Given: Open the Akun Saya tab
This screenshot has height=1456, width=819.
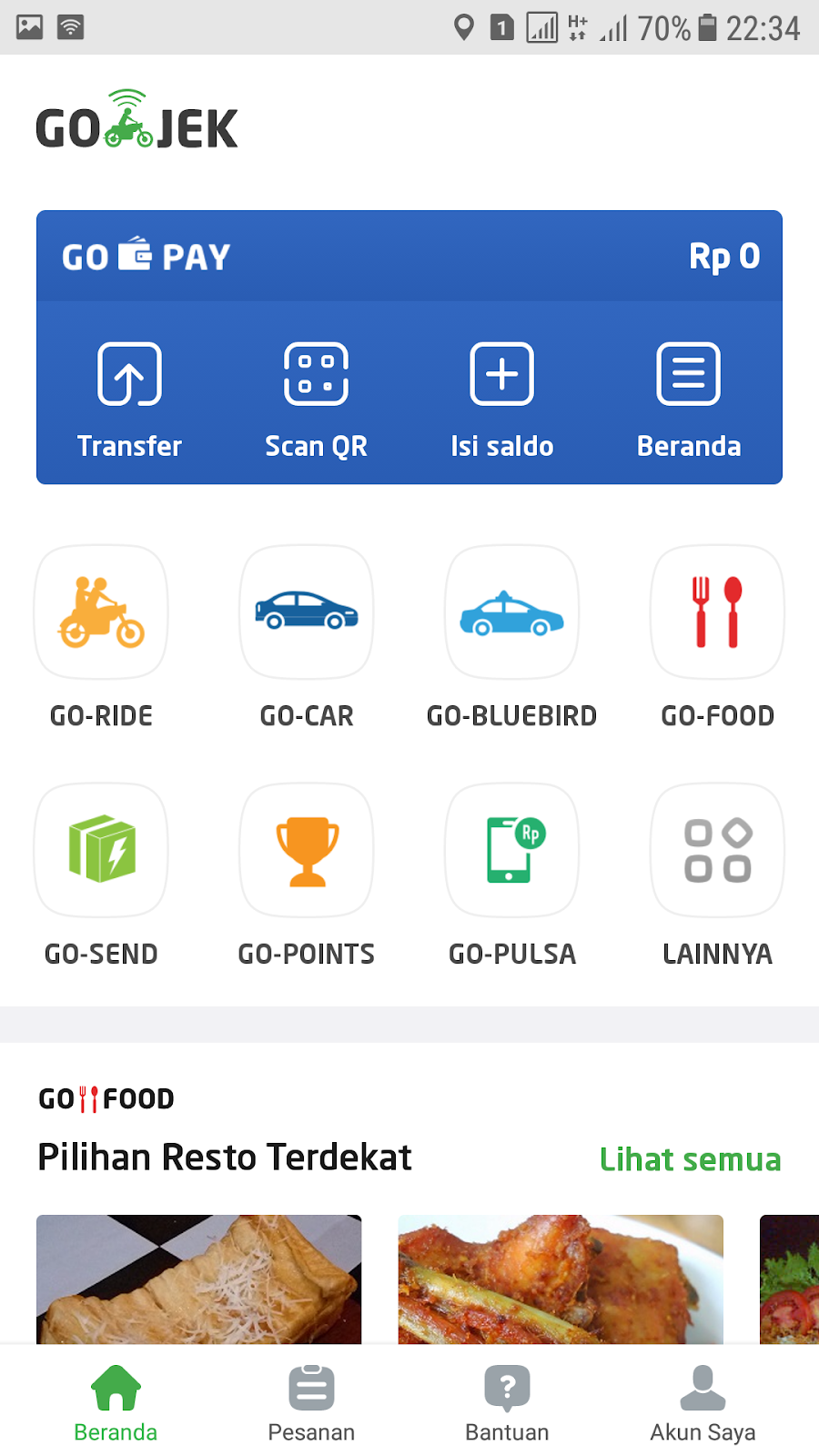Looking at the screenshot, I should pyautogui.click(x=703, y=1403).
